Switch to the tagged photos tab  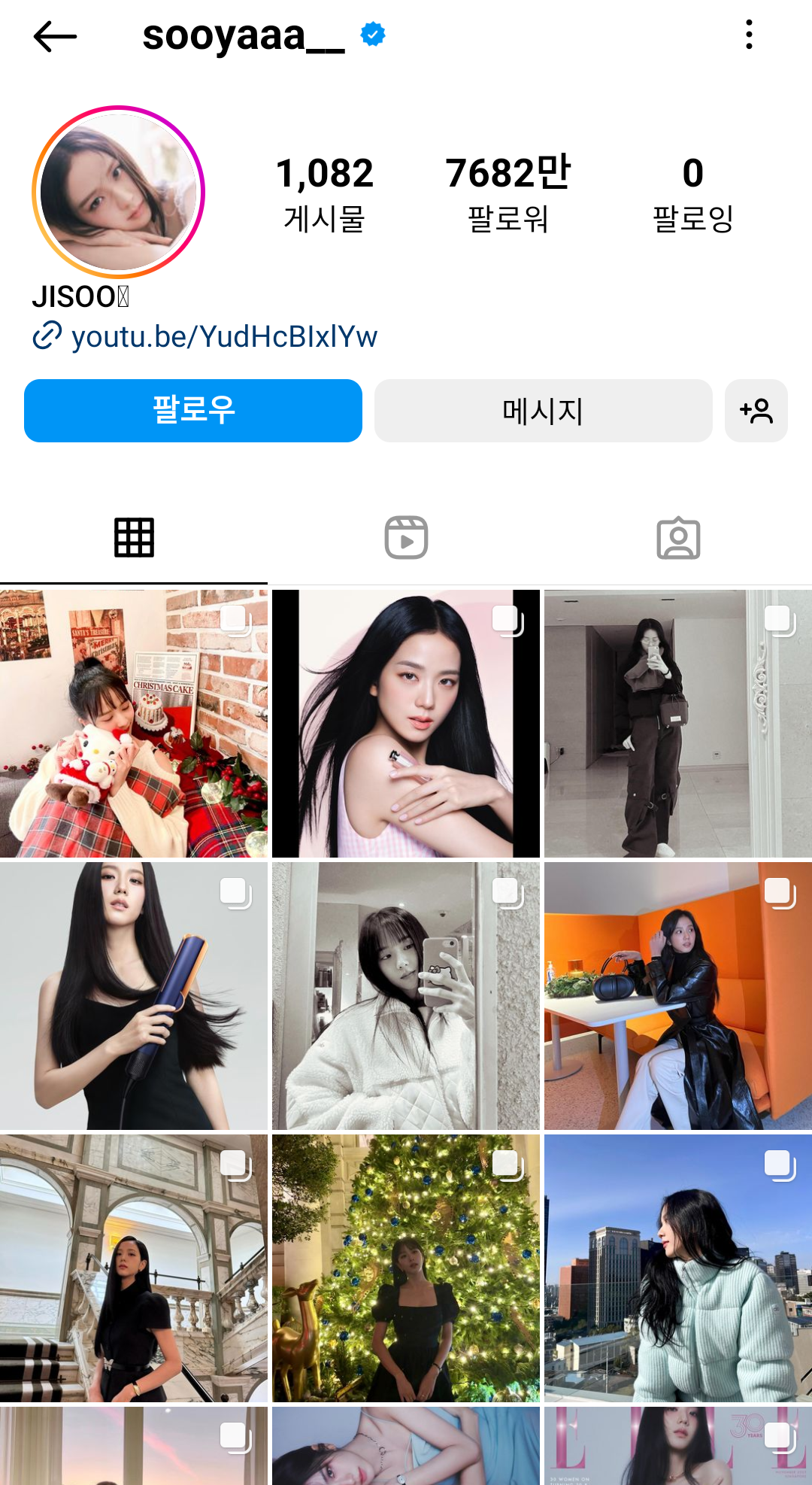pos(678,538)
